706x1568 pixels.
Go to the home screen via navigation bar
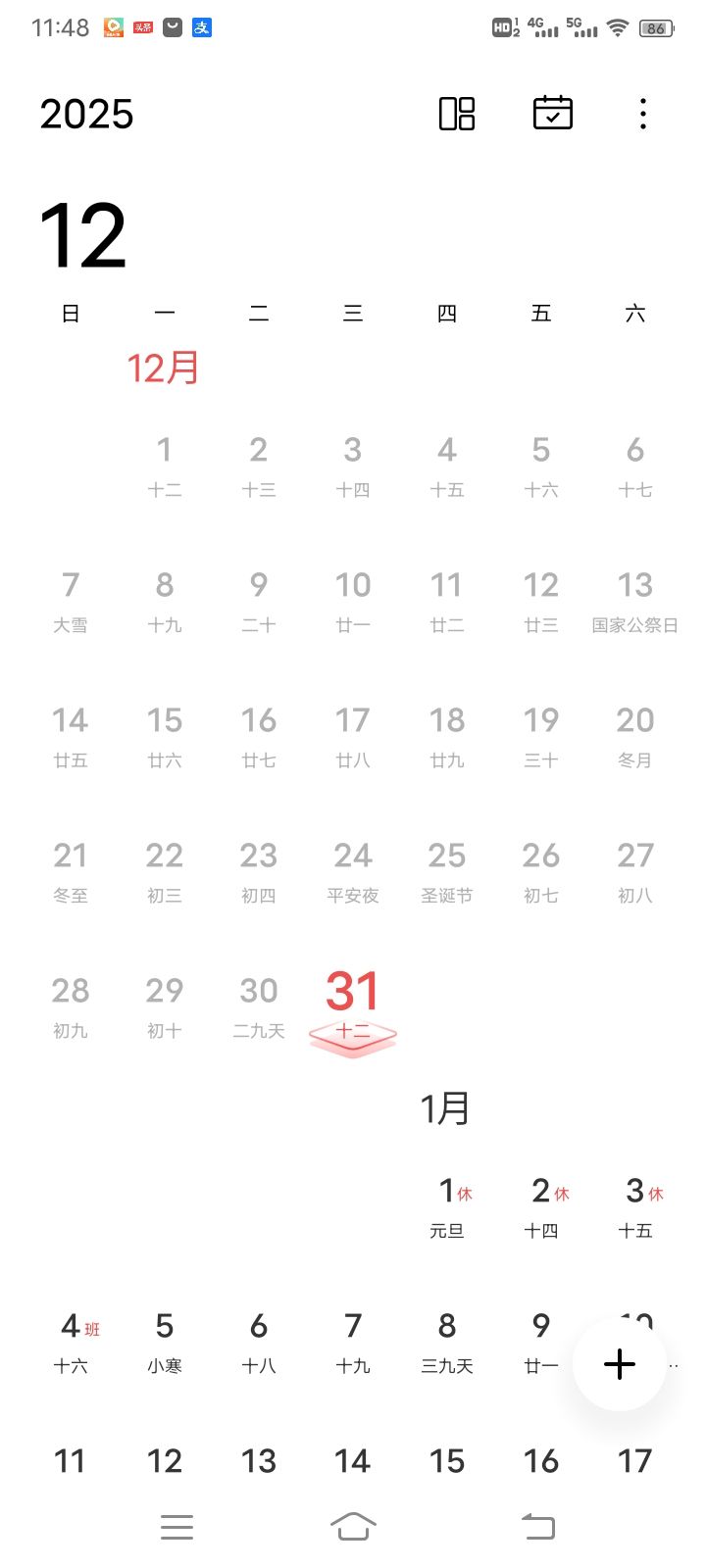pos(353,1526)
